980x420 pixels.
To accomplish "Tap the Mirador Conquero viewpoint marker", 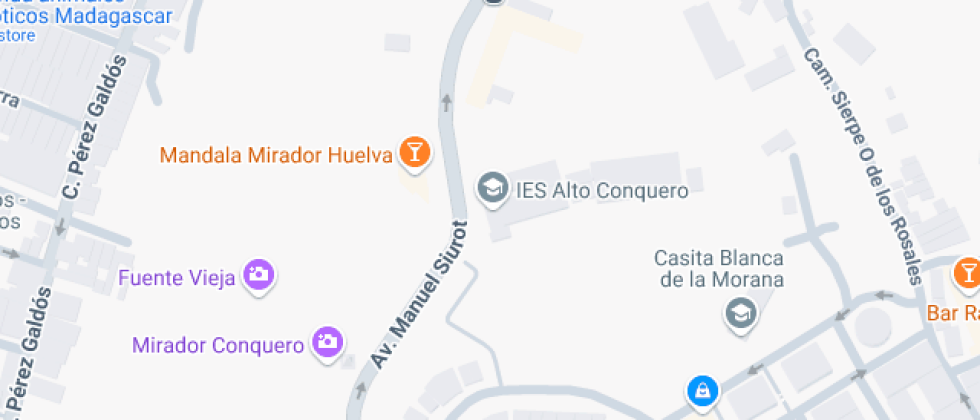I will coord(328,344).
